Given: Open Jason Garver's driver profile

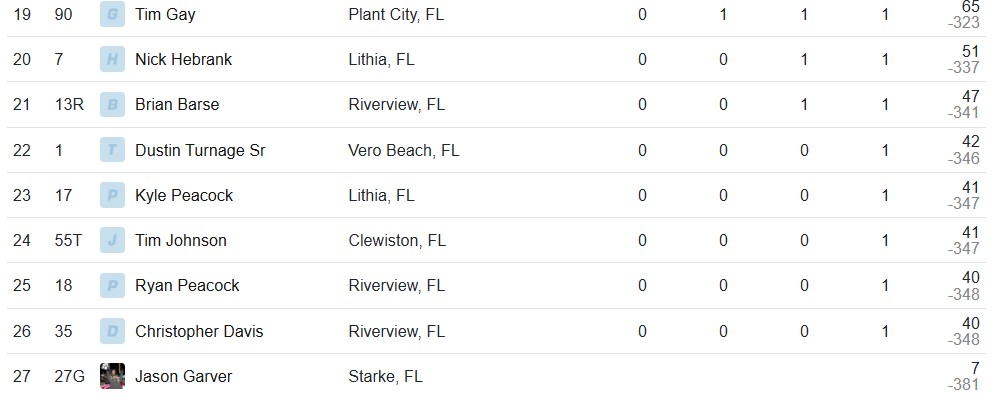Looking at the screenshot, I should coord(183,377).
